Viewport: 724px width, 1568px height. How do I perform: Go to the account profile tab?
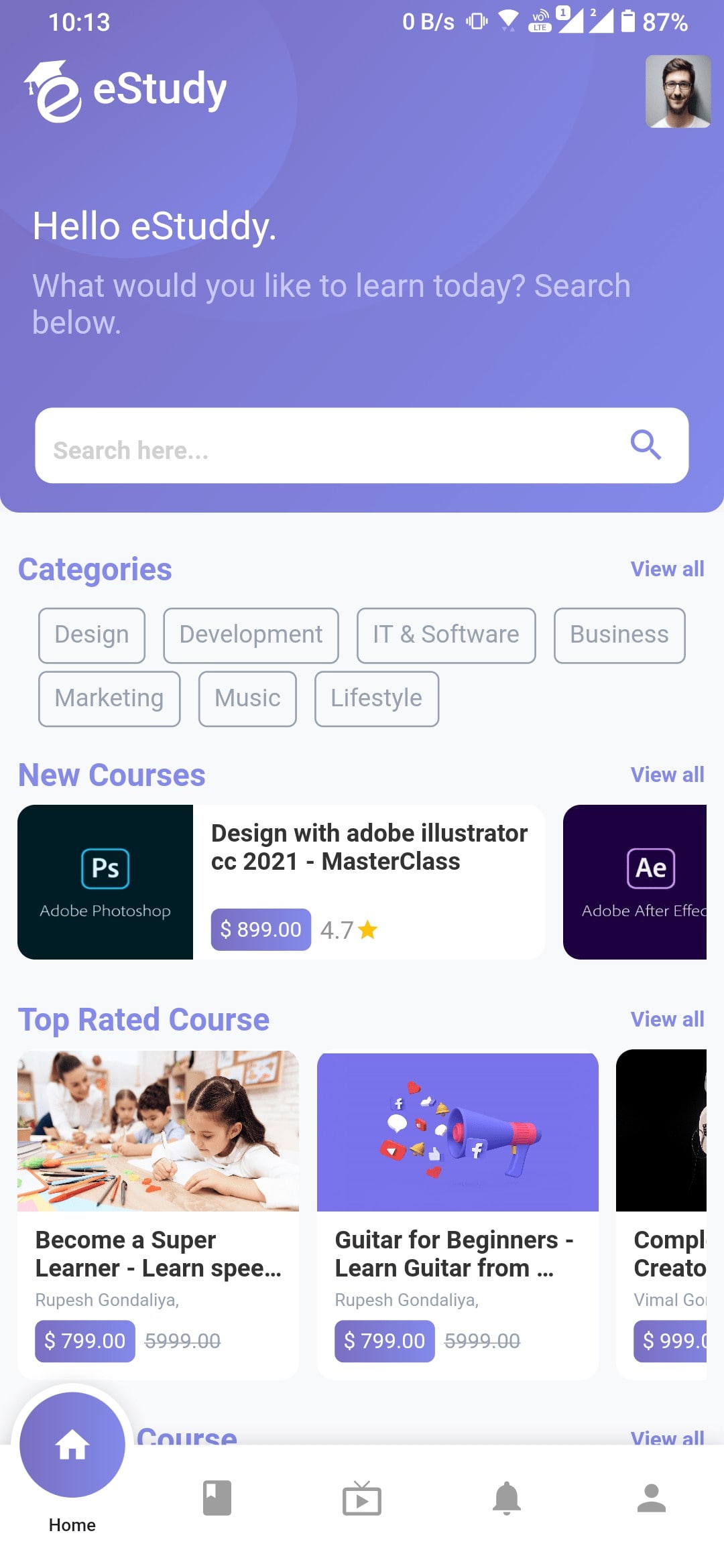coord(651,1498)
